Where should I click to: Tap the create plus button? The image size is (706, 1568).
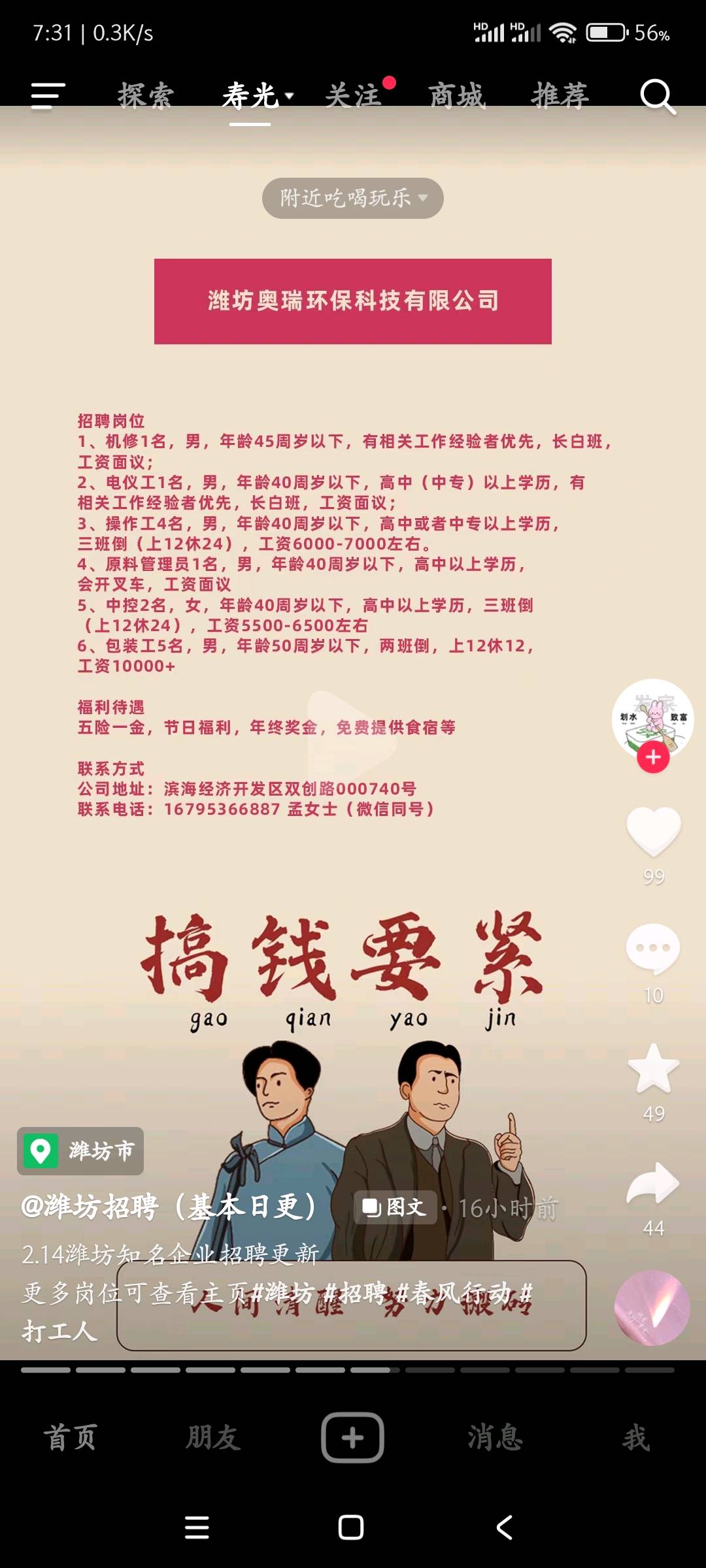coord(352,1437)
